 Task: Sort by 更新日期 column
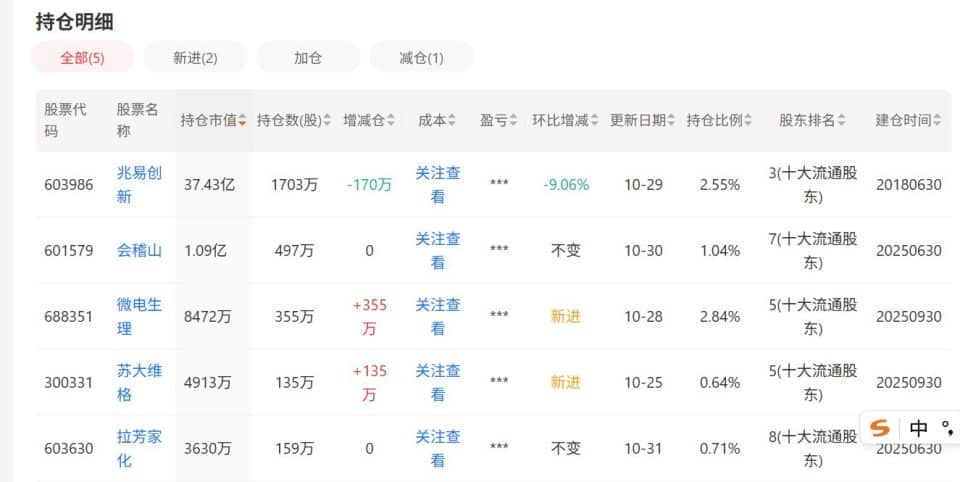pyautogui.click(x=643, y=120)
